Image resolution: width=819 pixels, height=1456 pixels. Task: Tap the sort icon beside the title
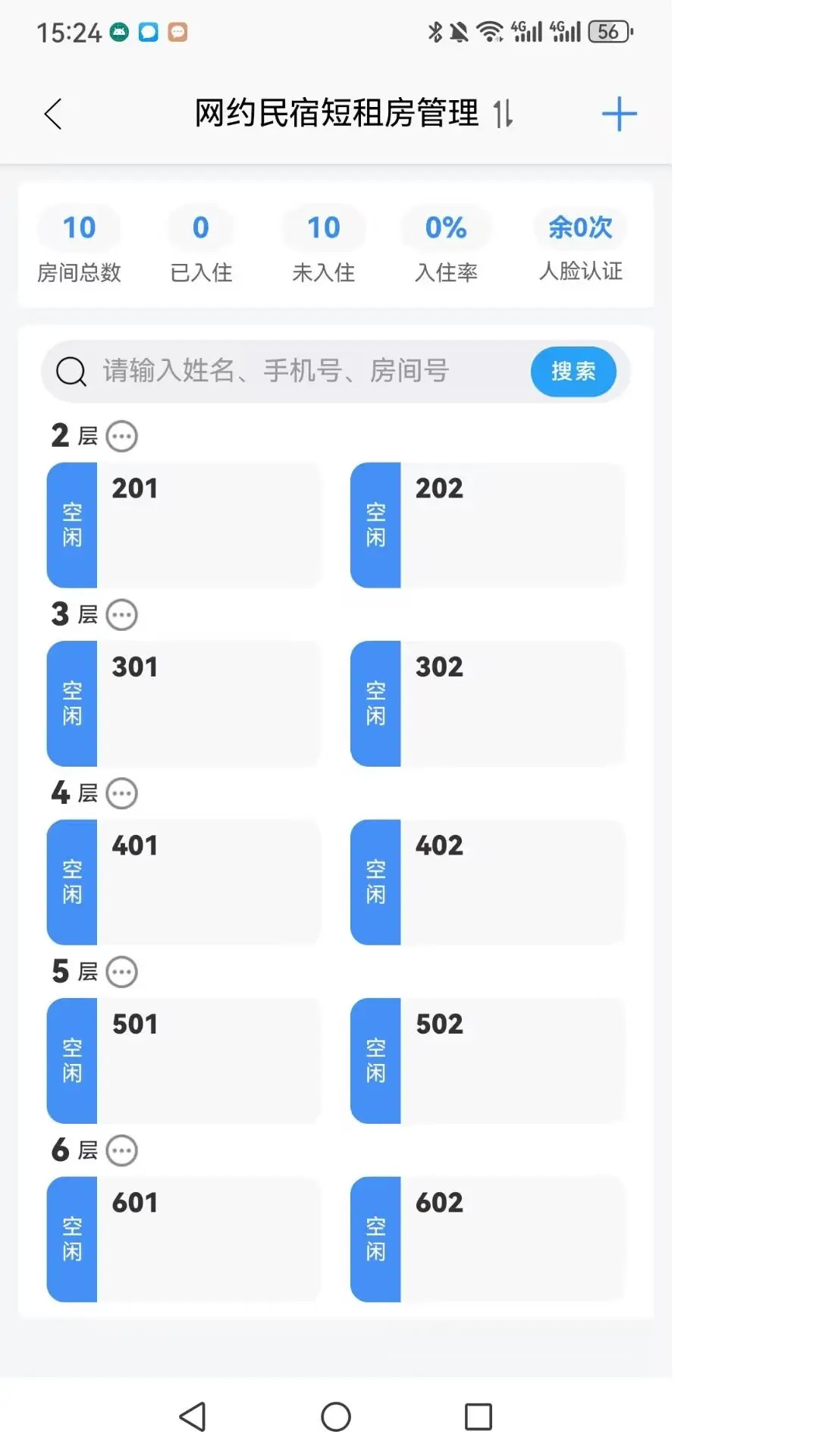[503, 115]
